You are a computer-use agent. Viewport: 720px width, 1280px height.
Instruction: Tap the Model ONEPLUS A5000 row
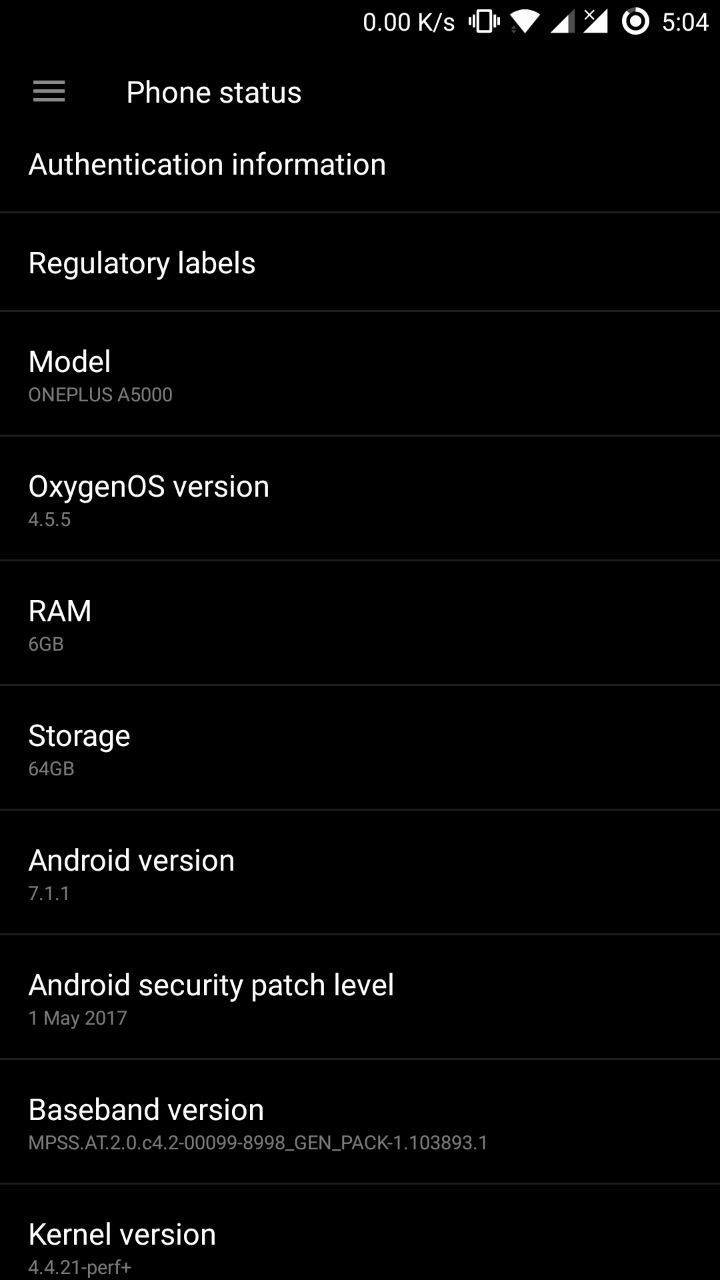tap(360, 374)
